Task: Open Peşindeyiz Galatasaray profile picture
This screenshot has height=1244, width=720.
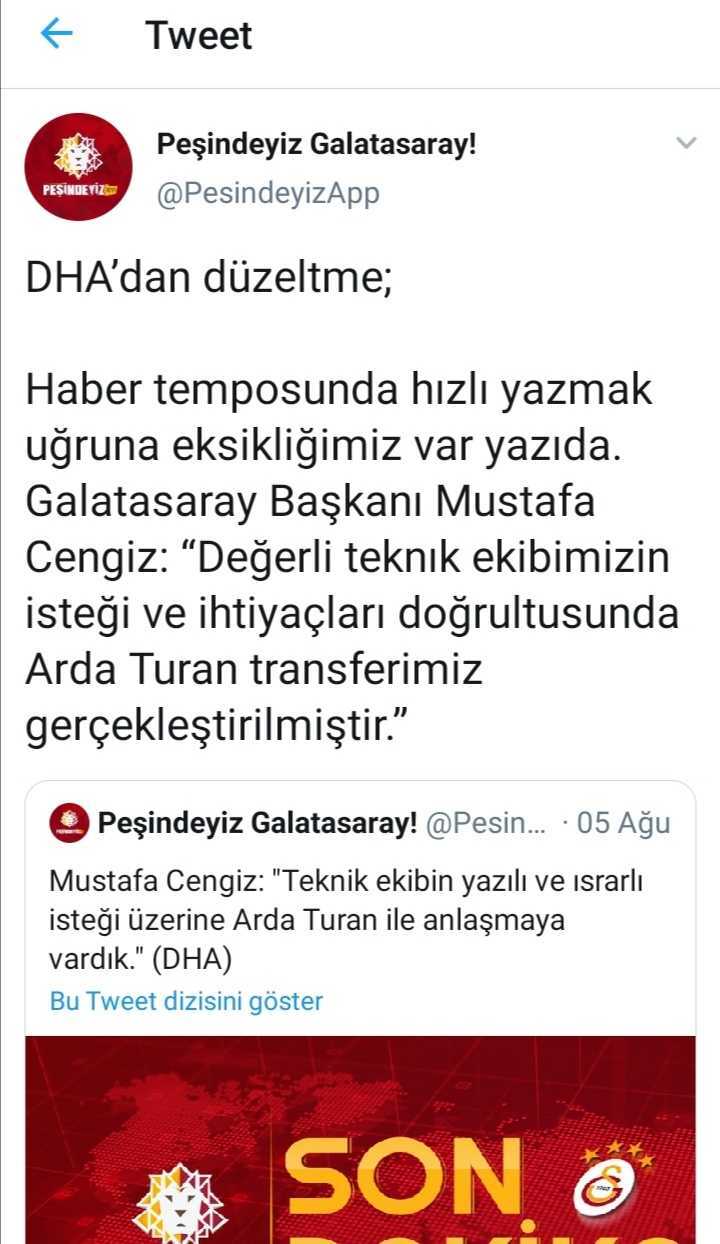Action: 78,166
